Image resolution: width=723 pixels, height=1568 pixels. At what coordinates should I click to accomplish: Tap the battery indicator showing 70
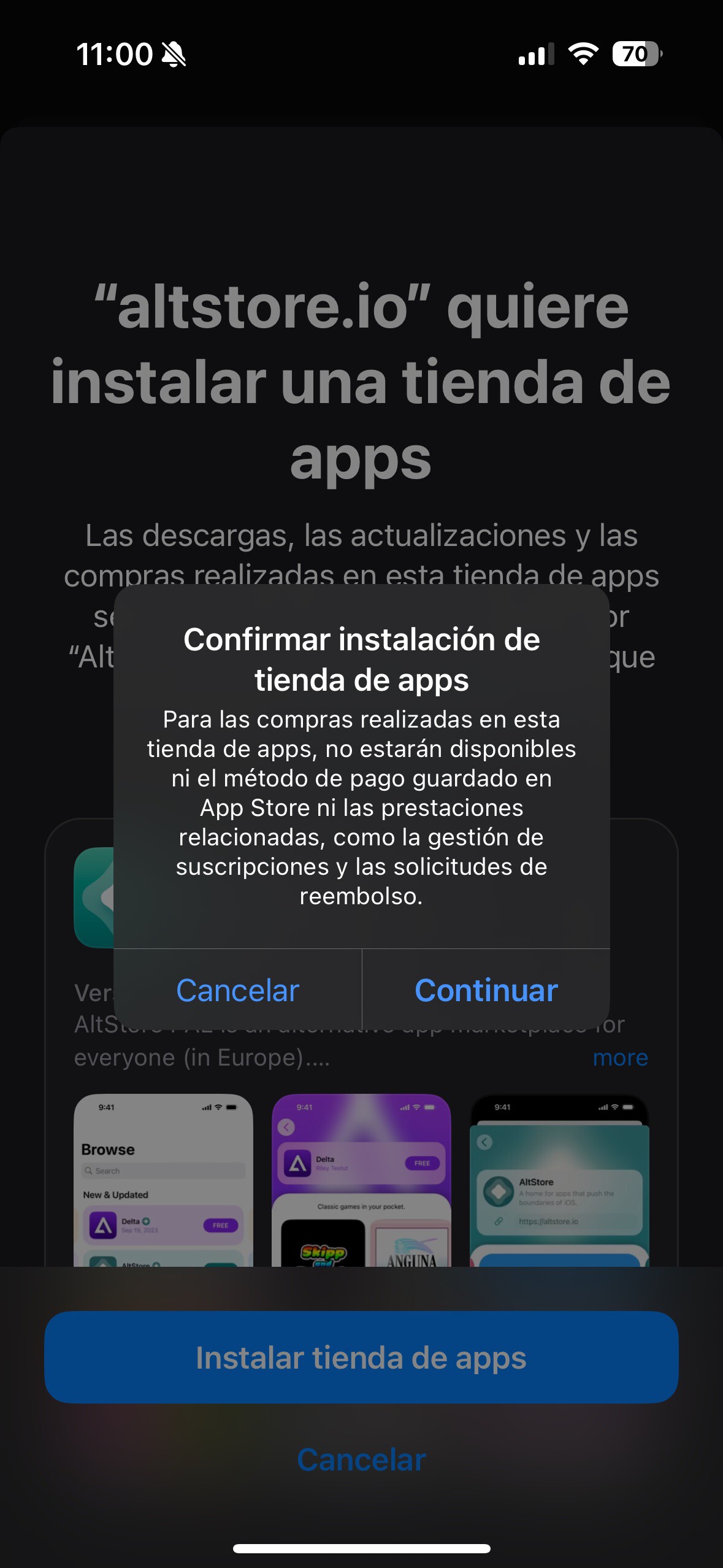coord(634,54)
